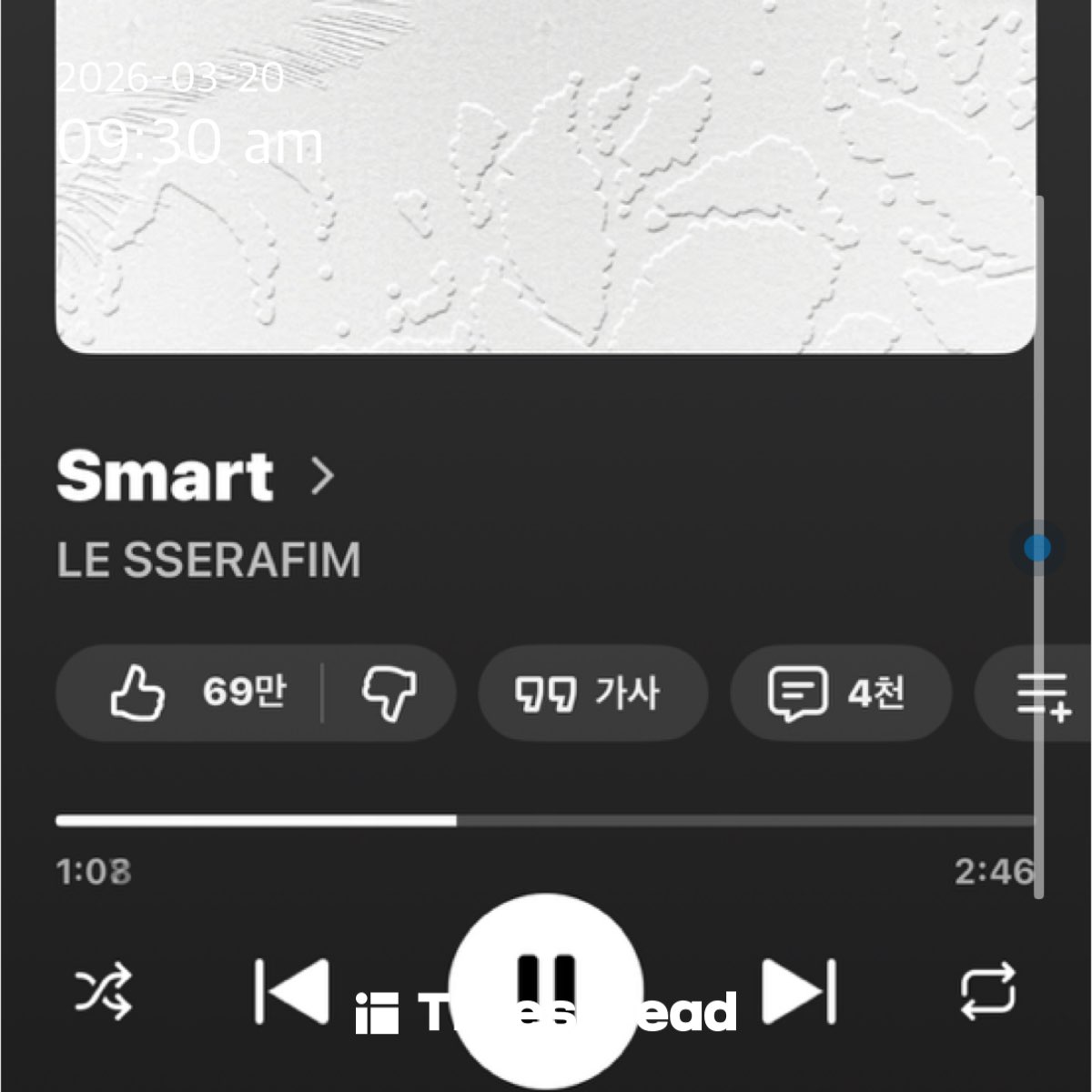1092x1092 pixels.
Task: Open the Smart song details chevron
Action: point(322,475)
